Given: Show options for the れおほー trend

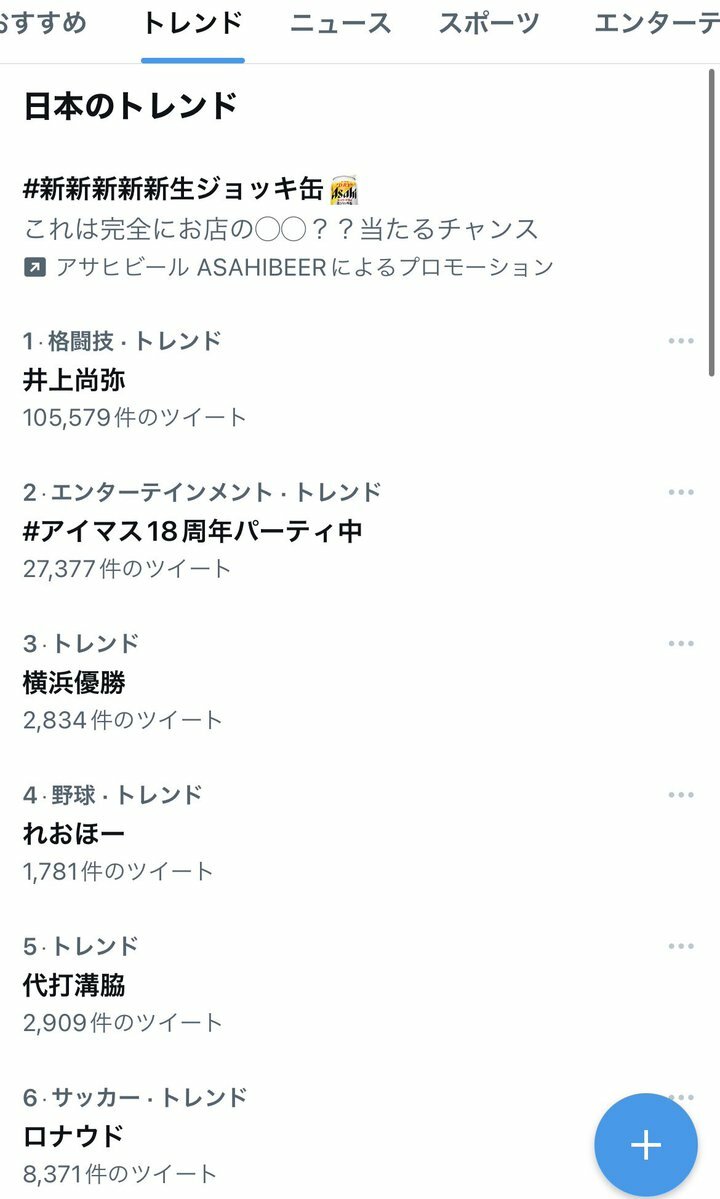Looking at the screenshot, I should (680, 795).
